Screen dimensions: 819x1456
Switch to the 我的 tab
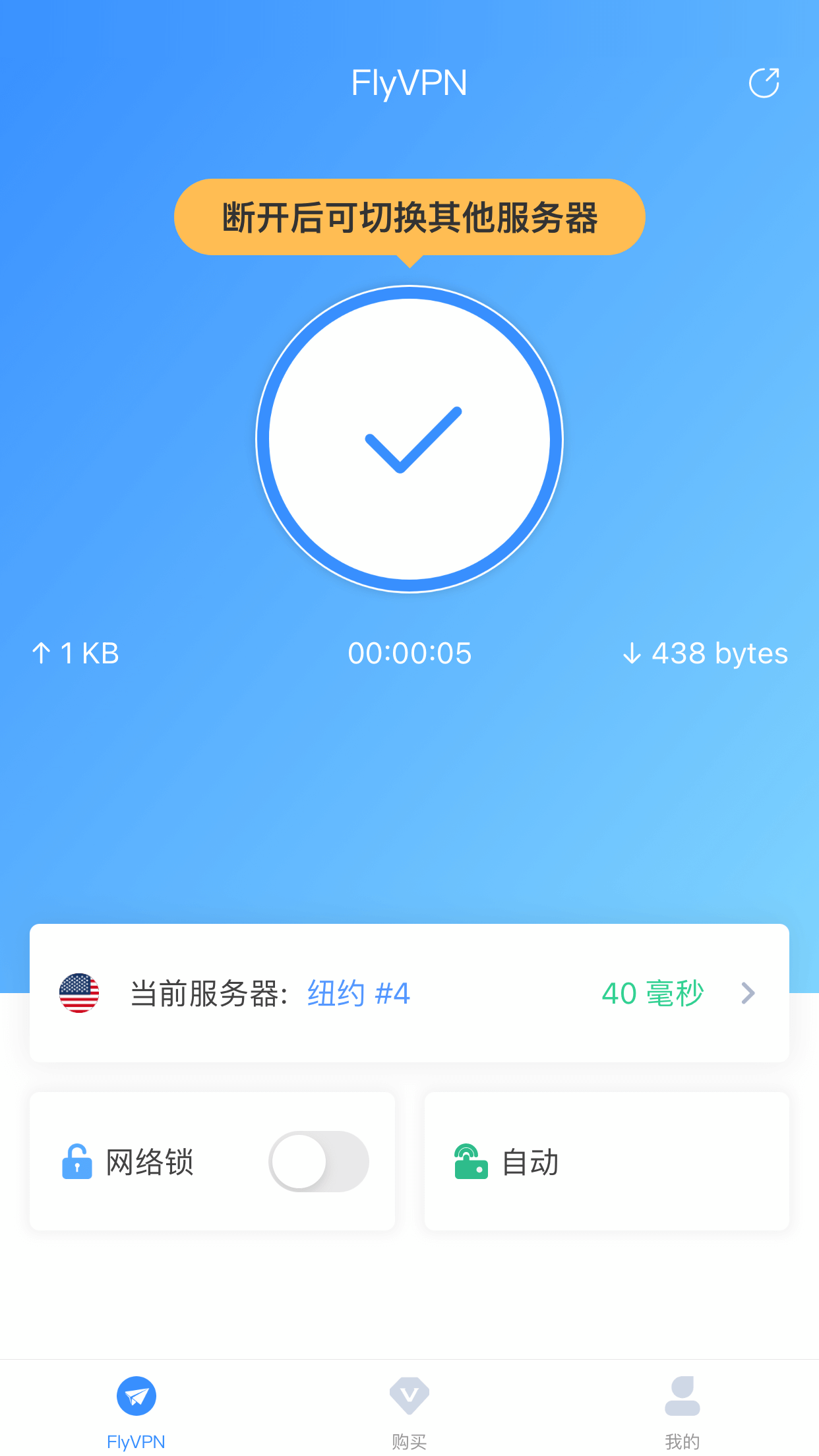(x=682, y=1412)
